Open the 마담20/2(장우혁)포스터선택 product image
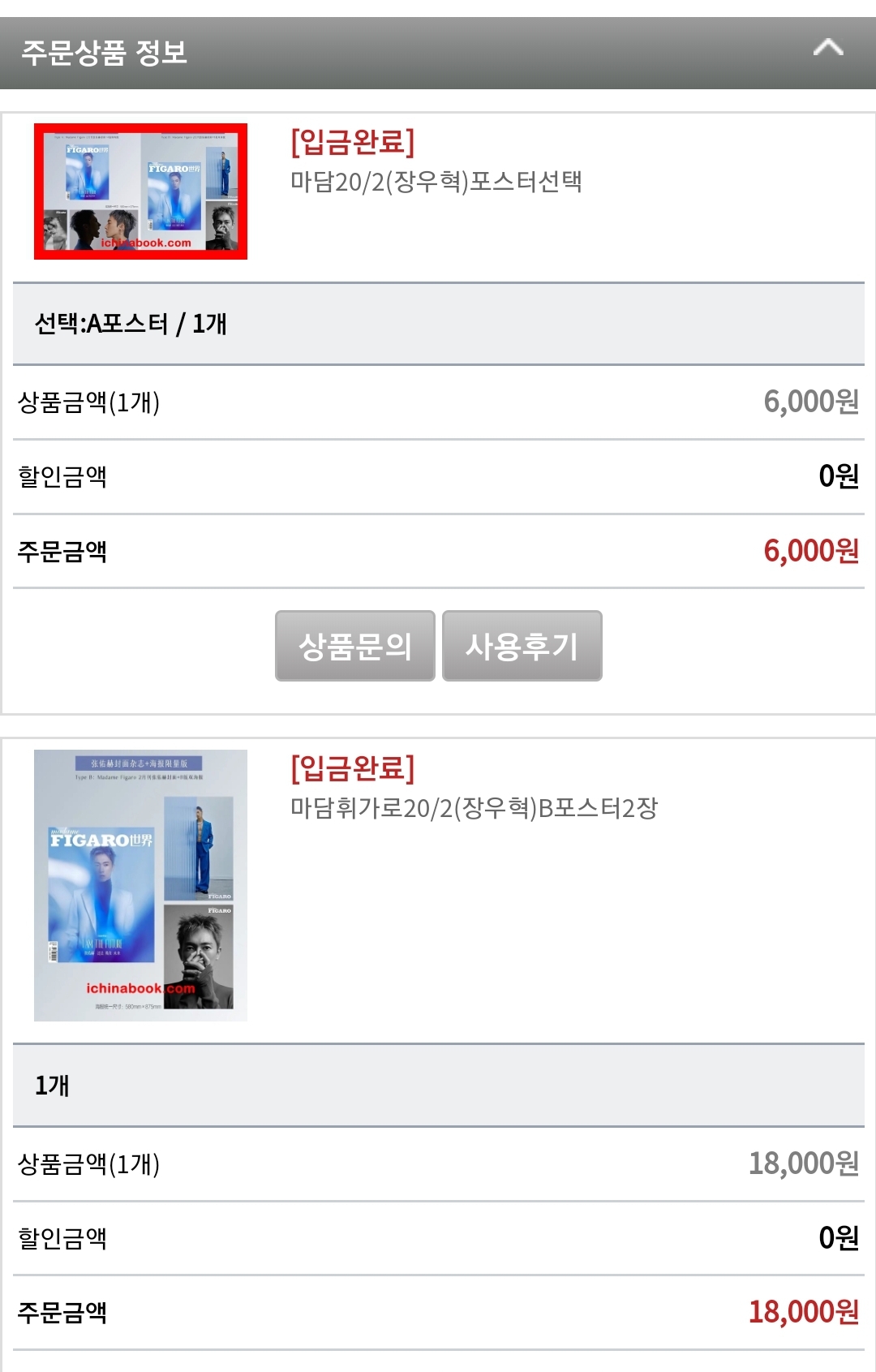This screenshot has width=876, height=1372. 140,191
